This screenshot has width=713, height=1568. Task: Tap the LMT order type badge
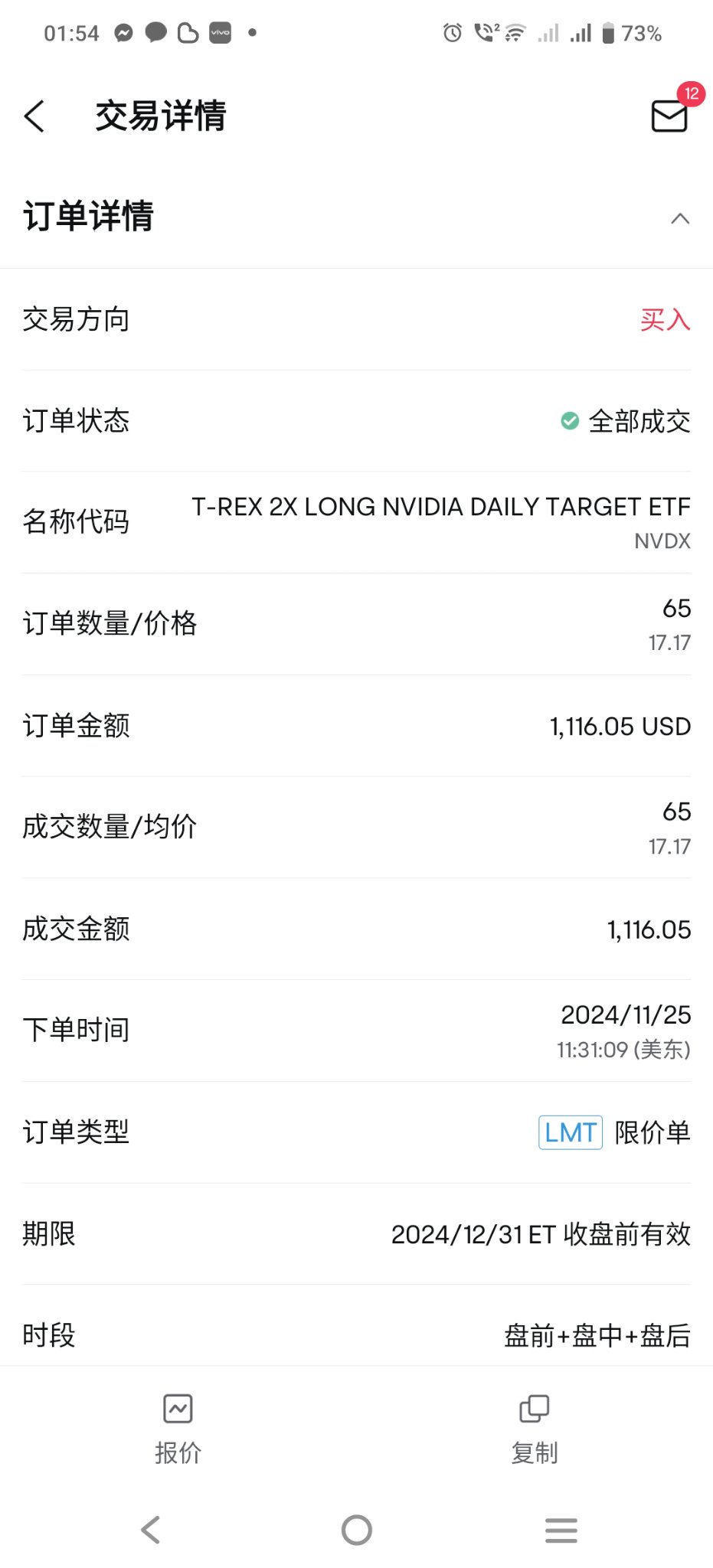[x=569, y=1132]
